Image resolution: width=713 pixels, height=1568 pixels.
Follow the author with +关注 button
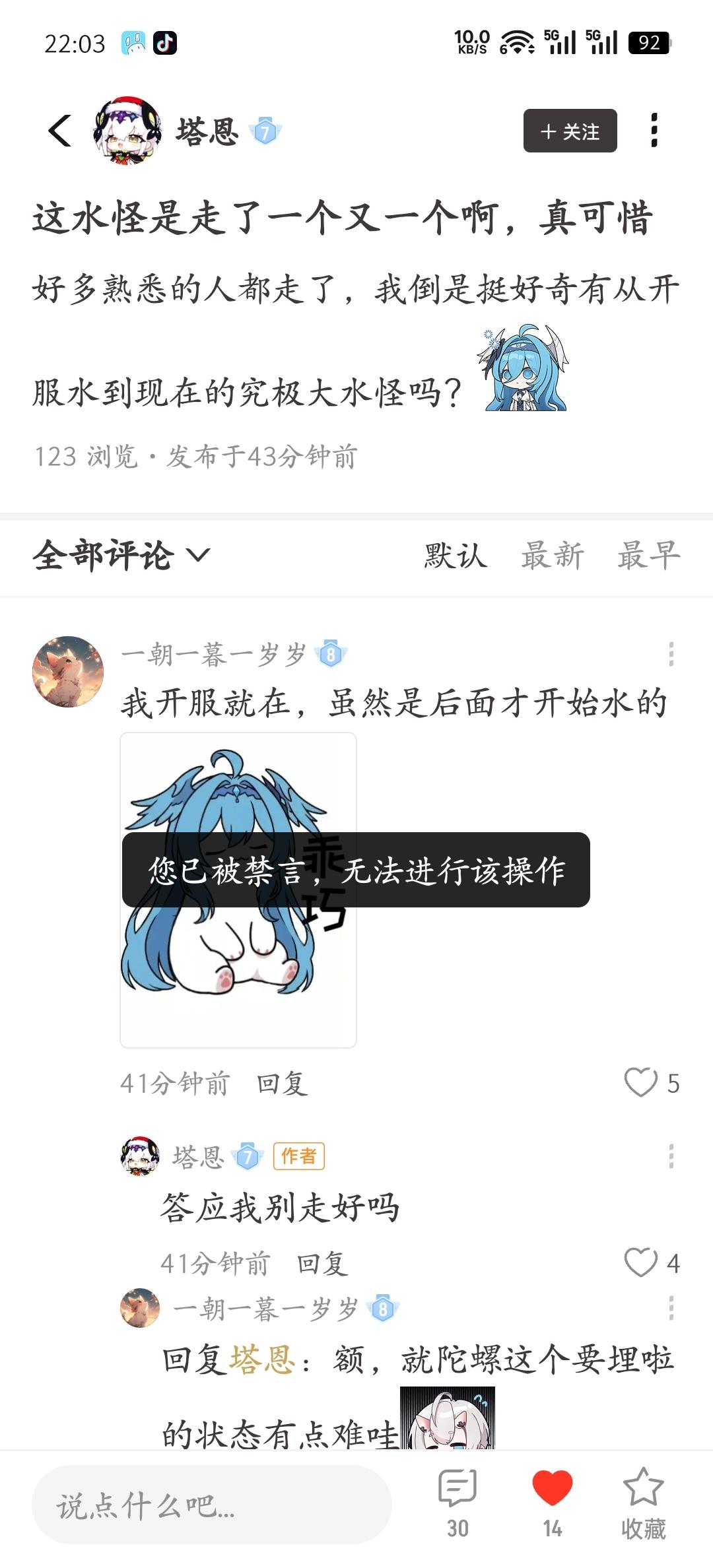570,131
